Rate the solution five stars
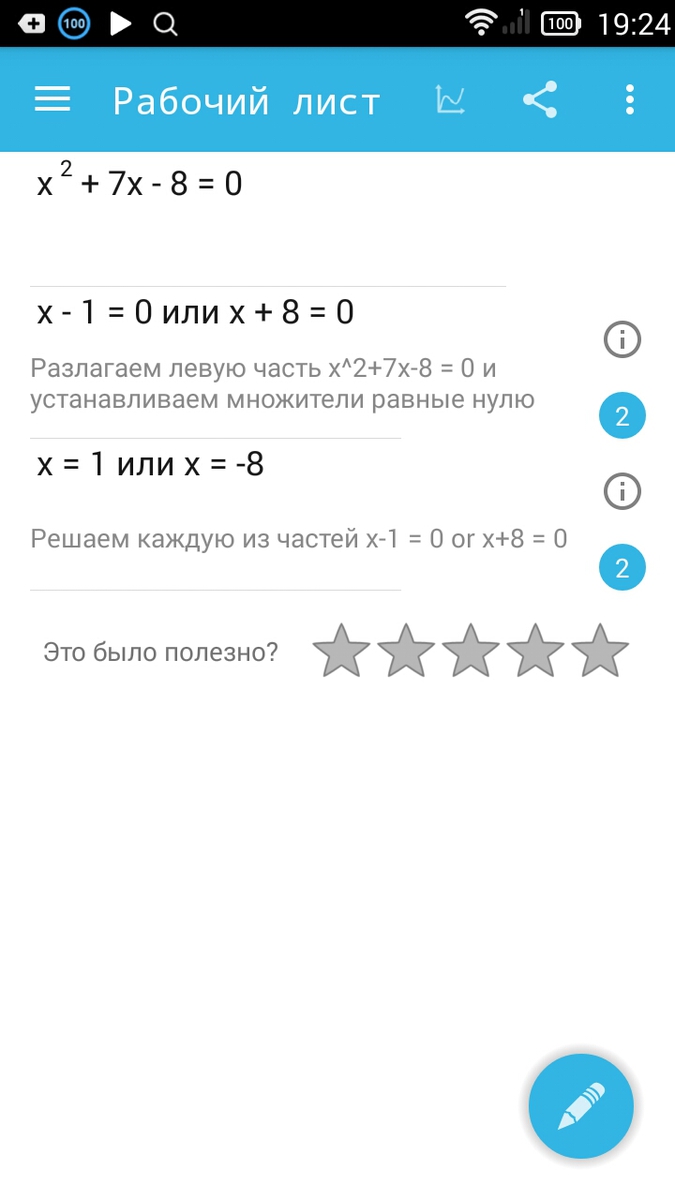 pyautogui.click(x=600, y=651)
